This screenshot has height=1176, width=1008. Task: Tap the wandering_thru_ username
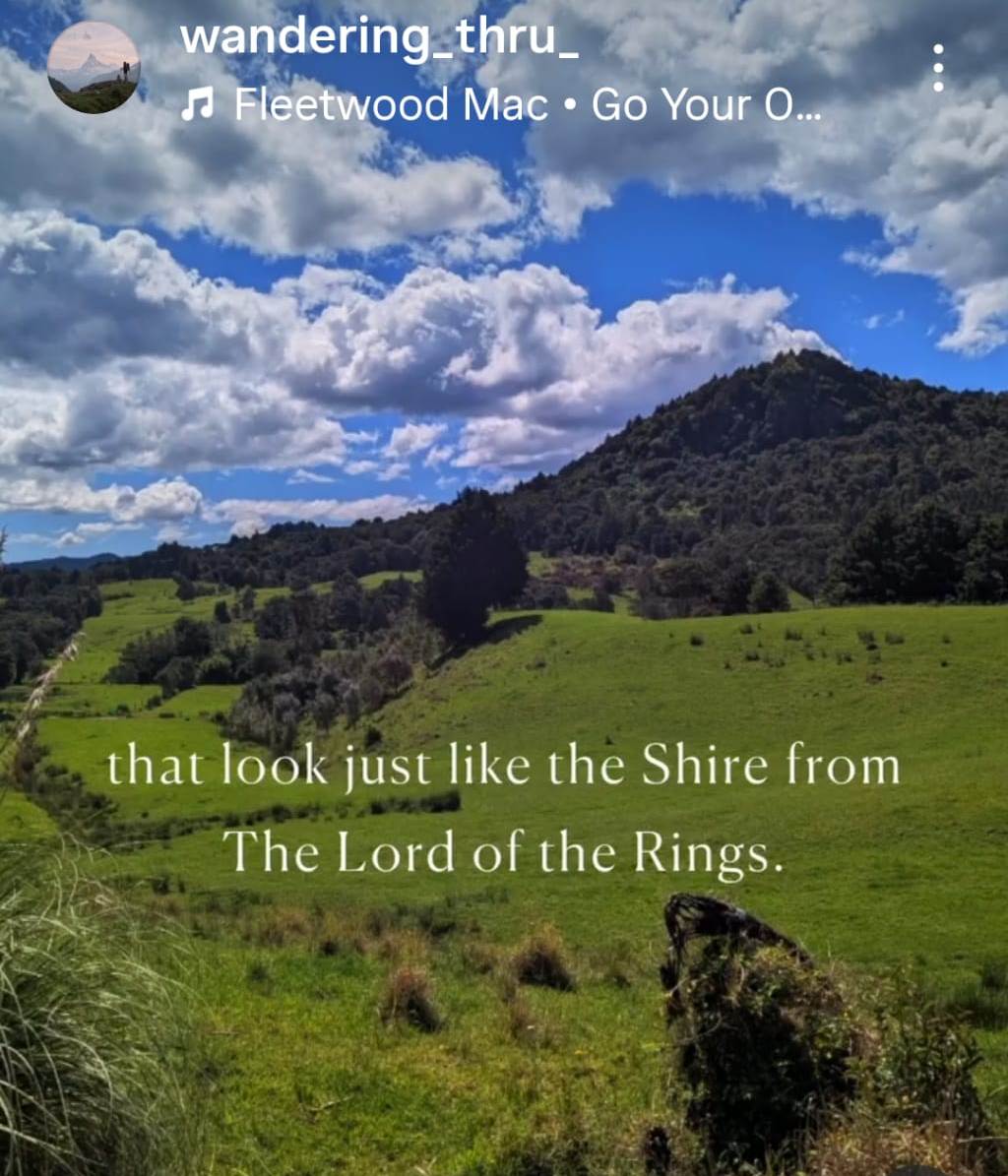(x=379, y=36)
